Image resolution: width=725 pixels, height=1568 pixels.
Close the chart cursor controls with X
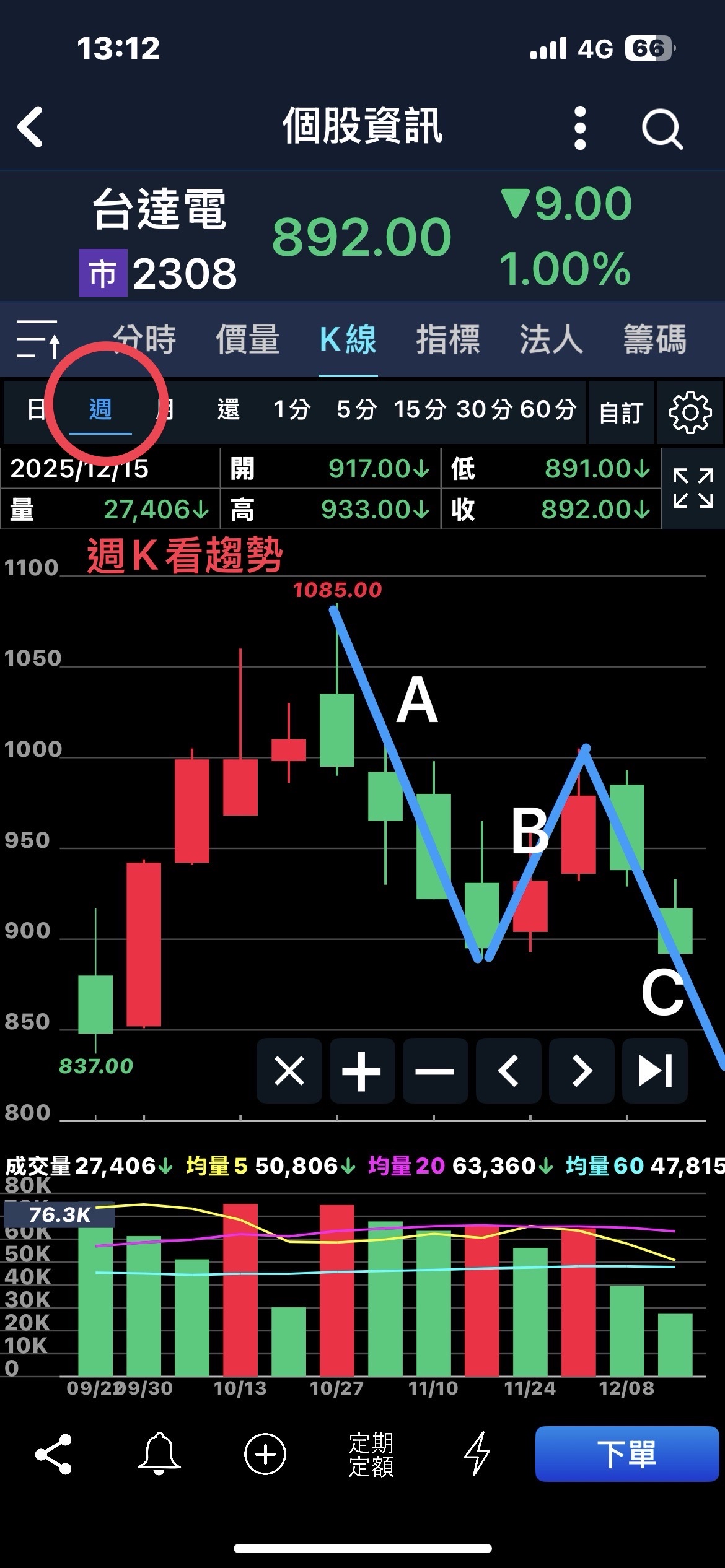(x=289, y=1071)
